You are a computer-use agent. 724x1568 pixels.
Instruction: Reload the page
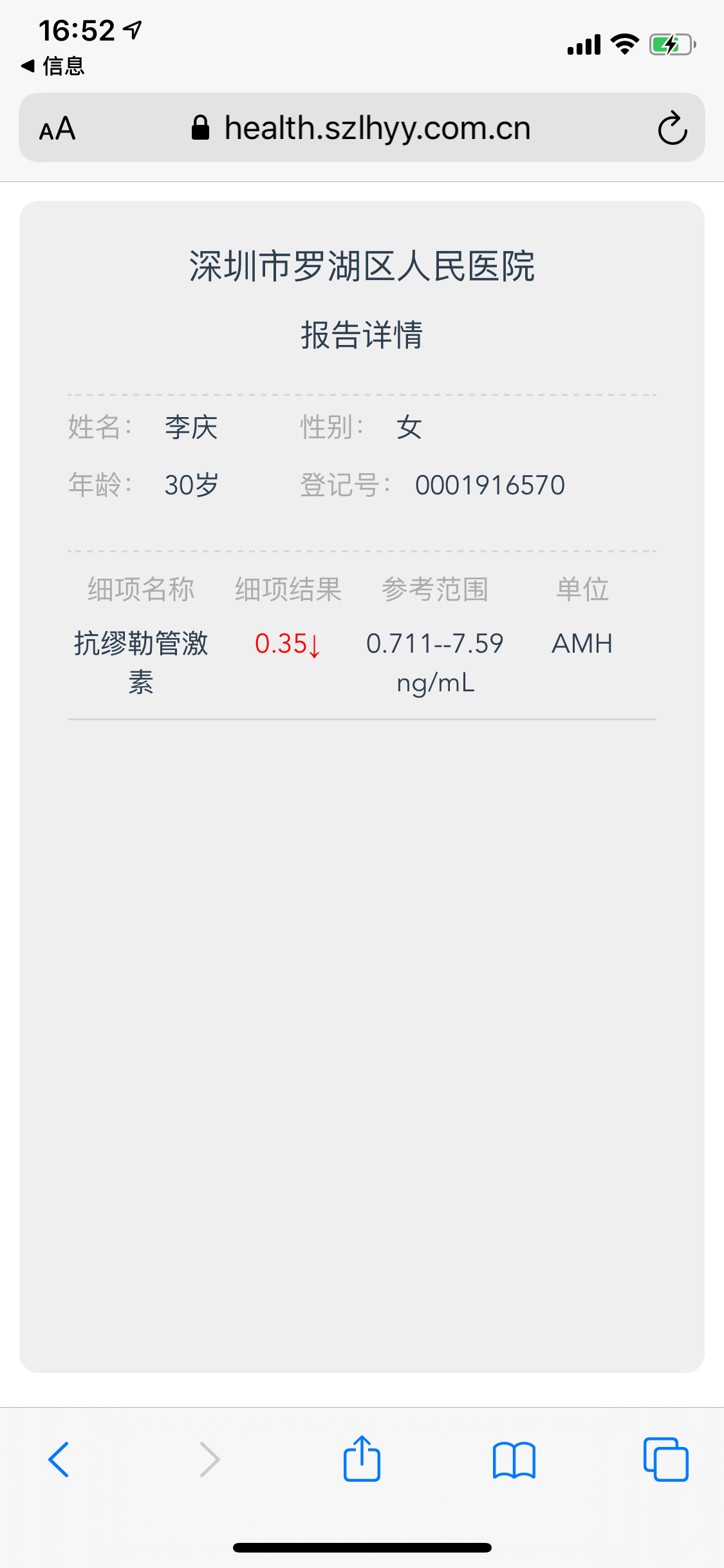tap(673, 128)
